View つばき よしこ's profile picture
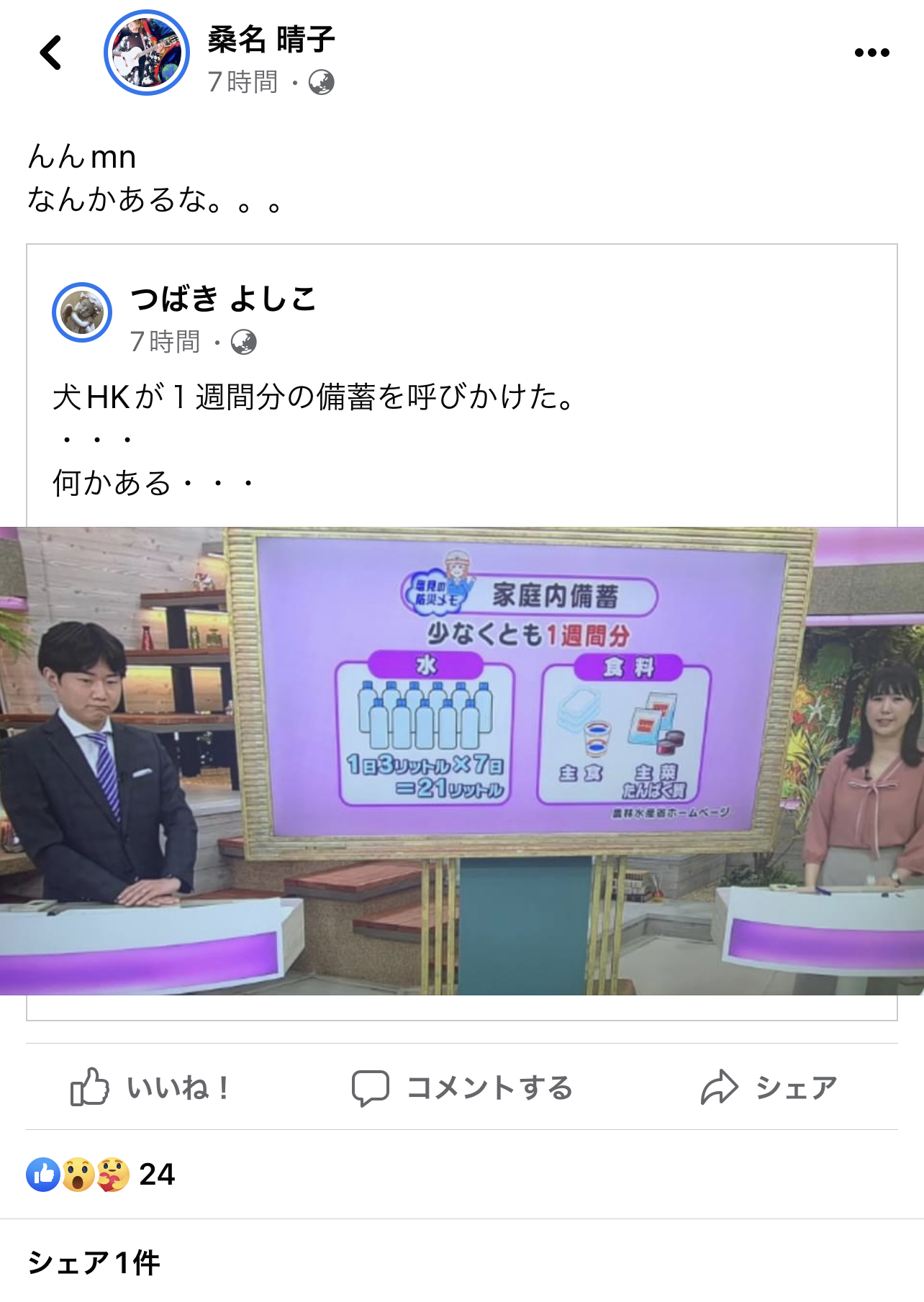924x1302 pixels. 82,312
